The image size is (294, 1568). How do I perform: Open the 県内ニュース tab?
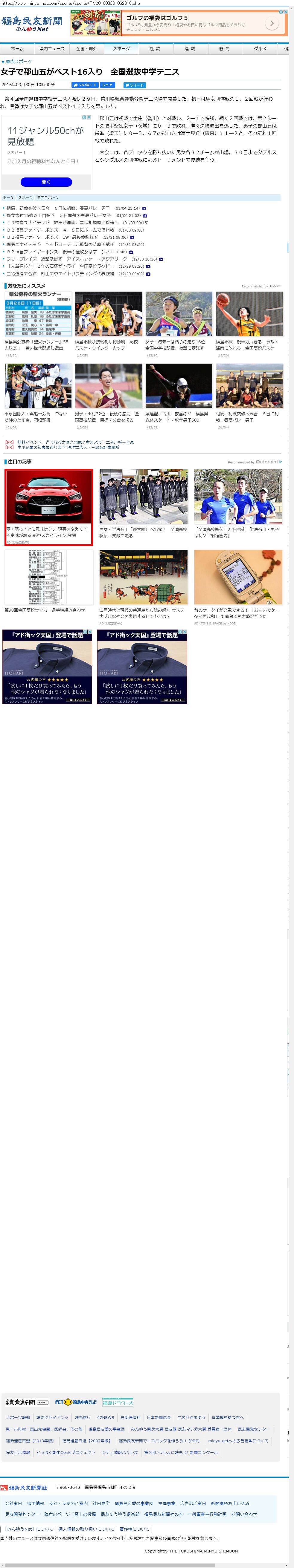52,49
